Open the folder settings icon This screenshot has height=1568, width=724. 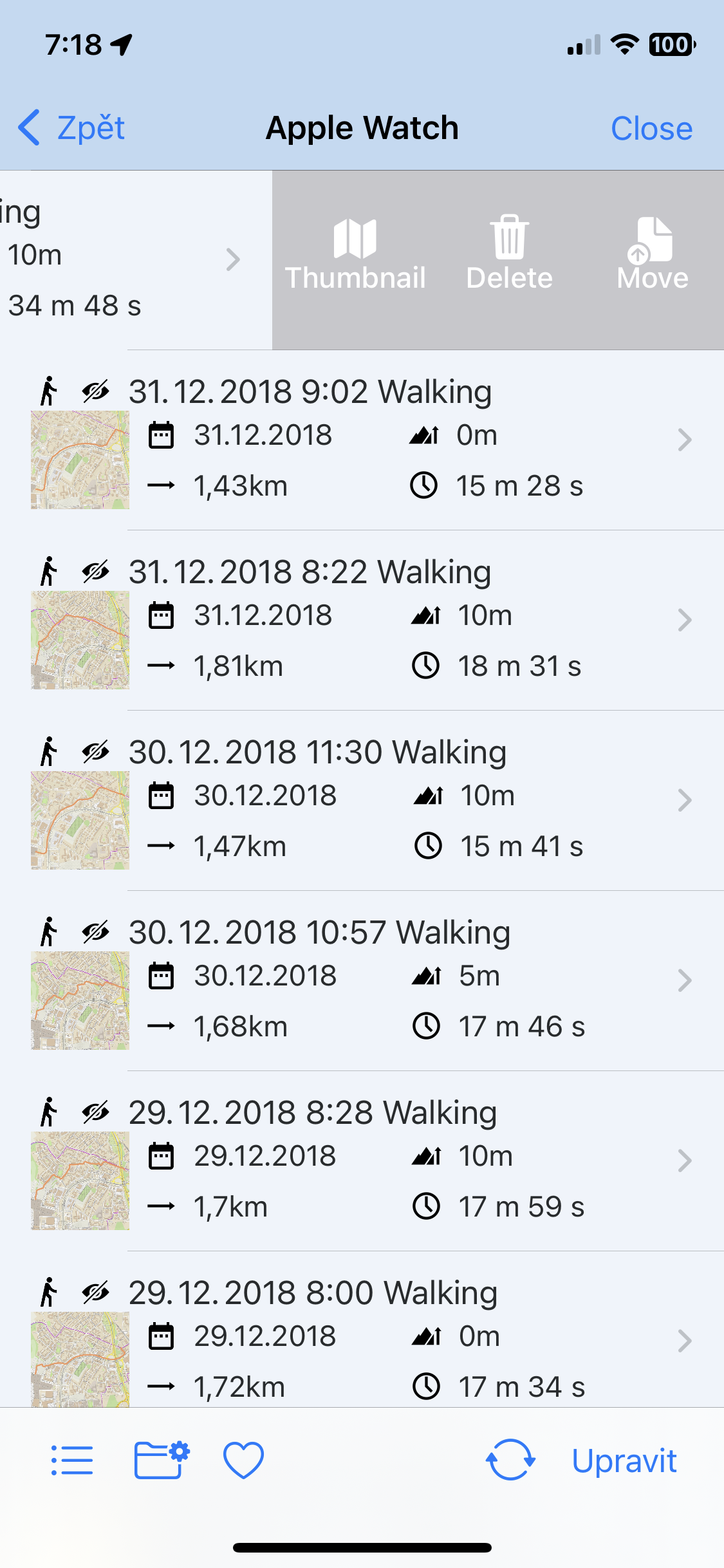click(x=161, y=1461)
